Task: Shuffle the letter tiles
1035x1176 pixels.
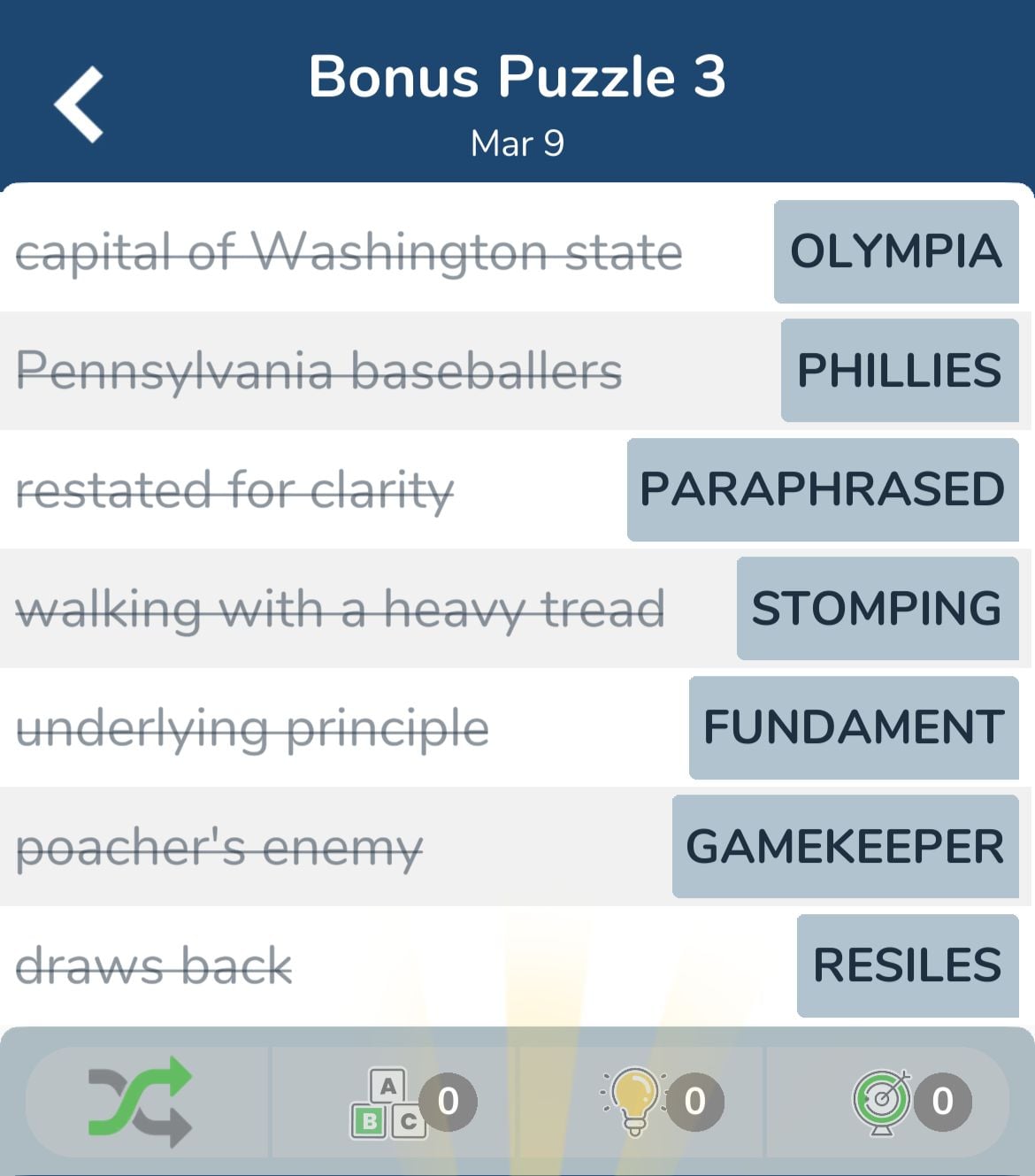Action: point(140,1102)
